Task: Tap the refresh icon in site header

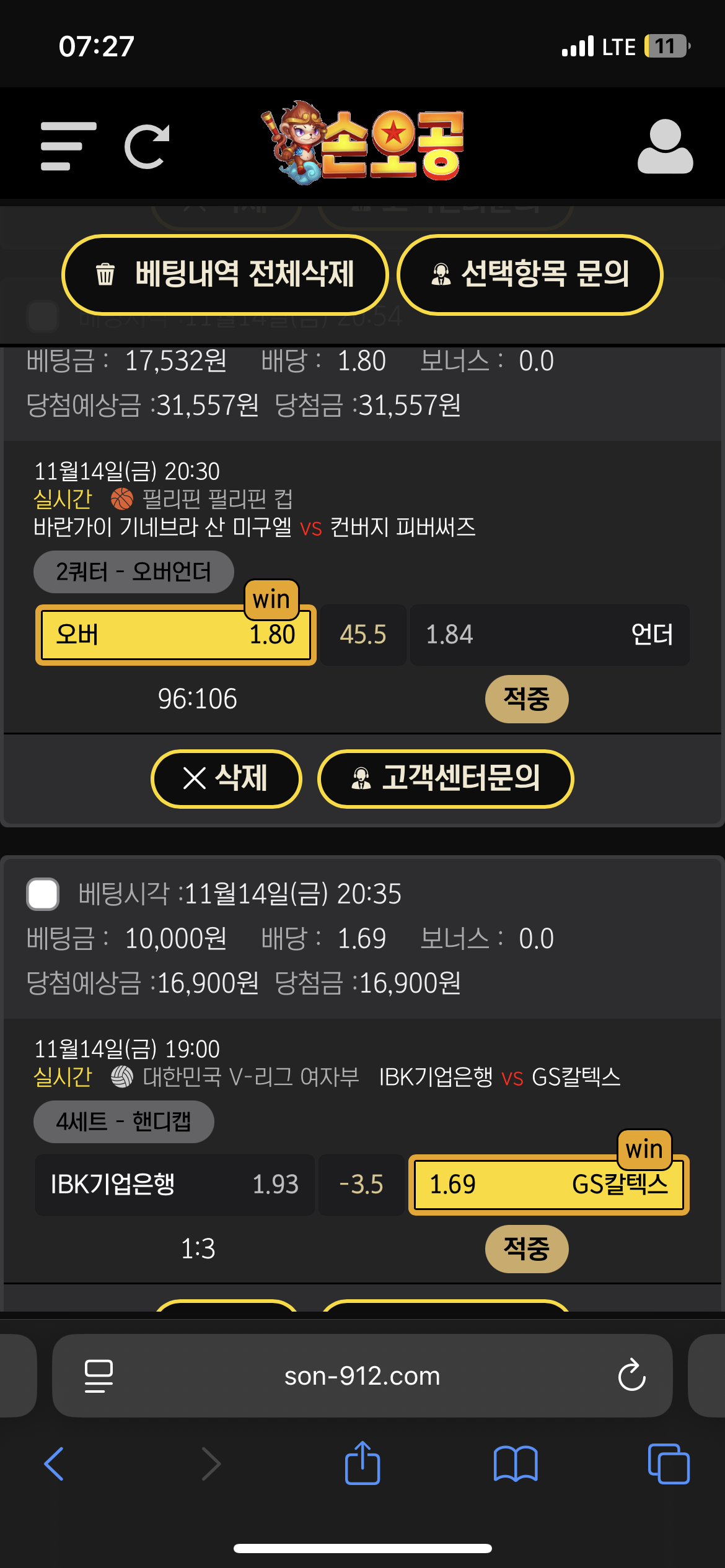Action: point(147,146)
